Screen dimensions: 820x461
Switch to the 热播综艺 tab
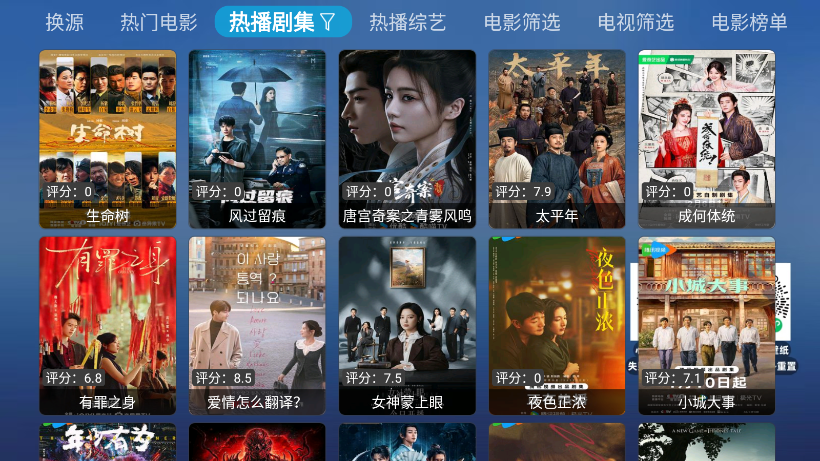[407, 22]
